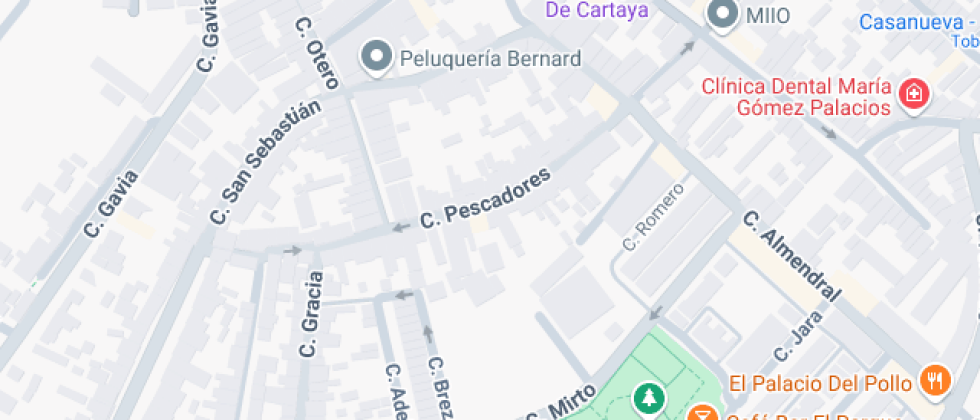Tap El Palacio Del Pollo restaurant marker
980x420 pixels.
point(936,381)
